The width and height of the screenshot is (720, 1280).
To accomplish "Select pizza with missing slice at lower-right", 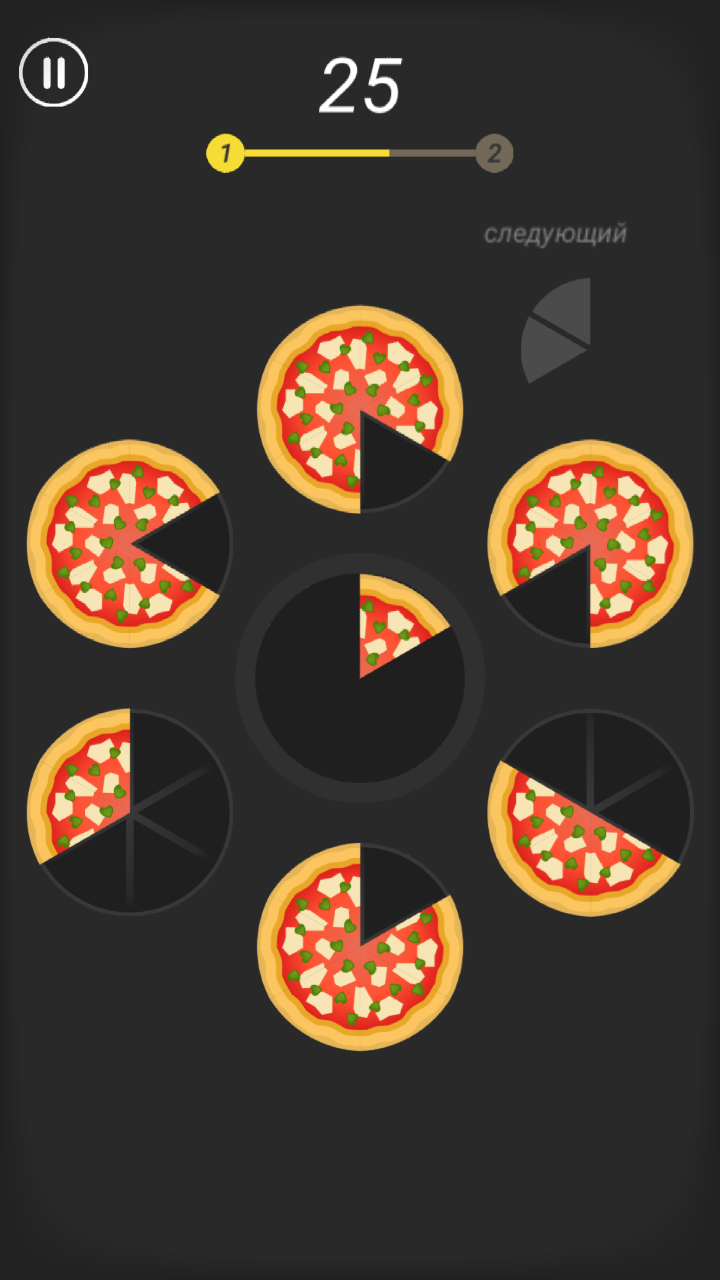I will coord(359,410).
